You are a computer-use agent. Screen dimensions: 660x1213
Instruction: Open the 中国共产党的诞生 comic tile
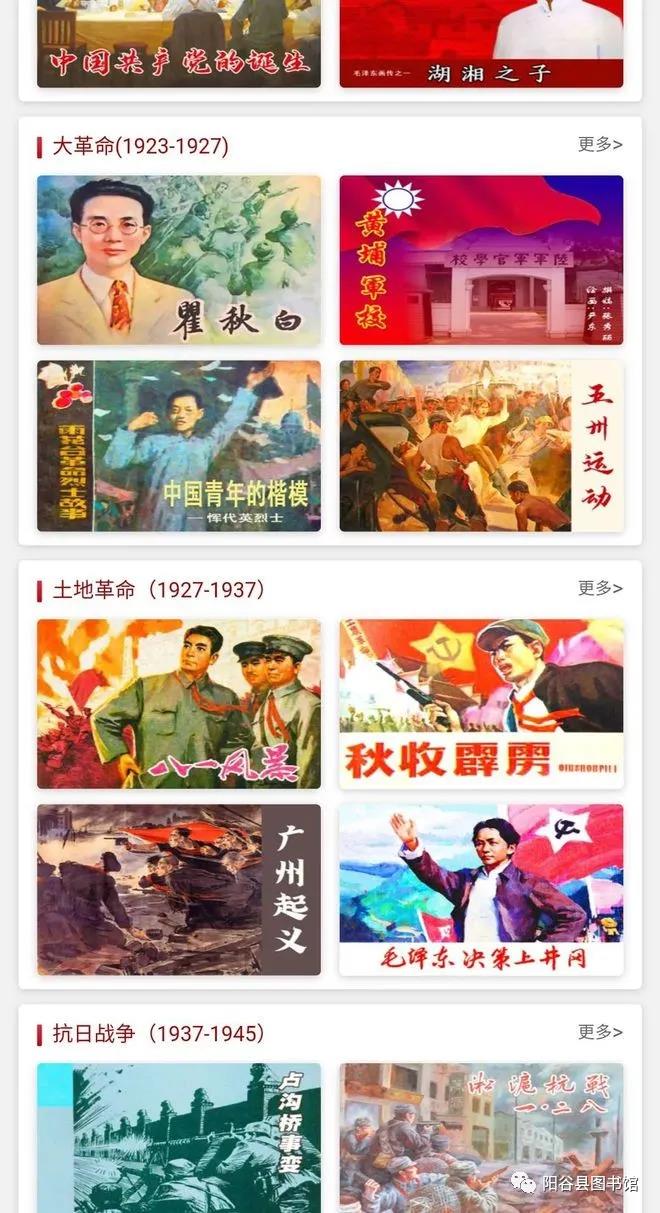[179, 44]
